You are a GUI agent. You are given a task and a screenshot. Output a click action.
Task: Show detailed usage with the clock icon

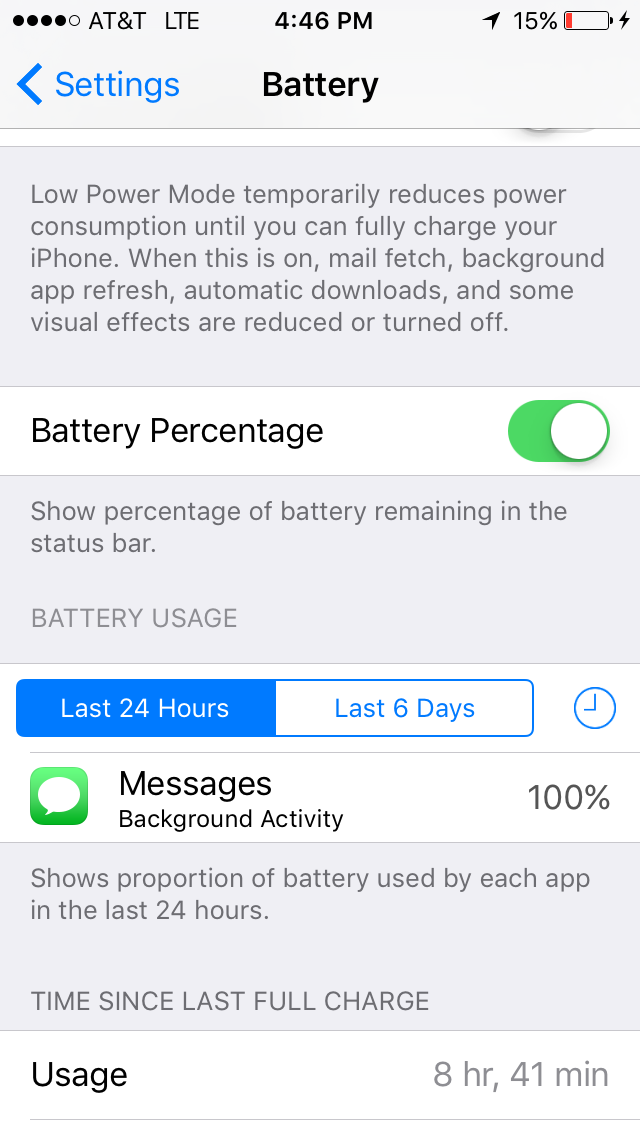[x=594, y=708]
